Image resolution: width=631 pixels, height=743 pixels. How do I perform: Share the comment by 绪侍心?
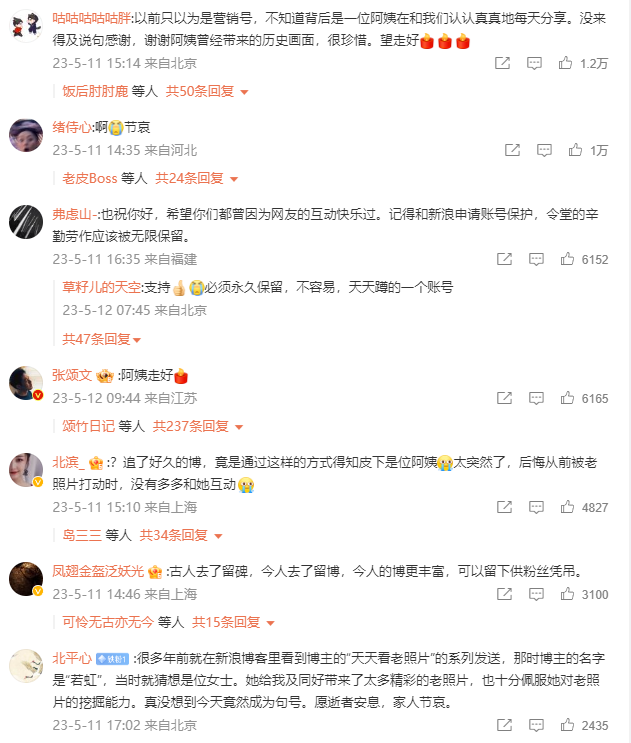(512, 150)
